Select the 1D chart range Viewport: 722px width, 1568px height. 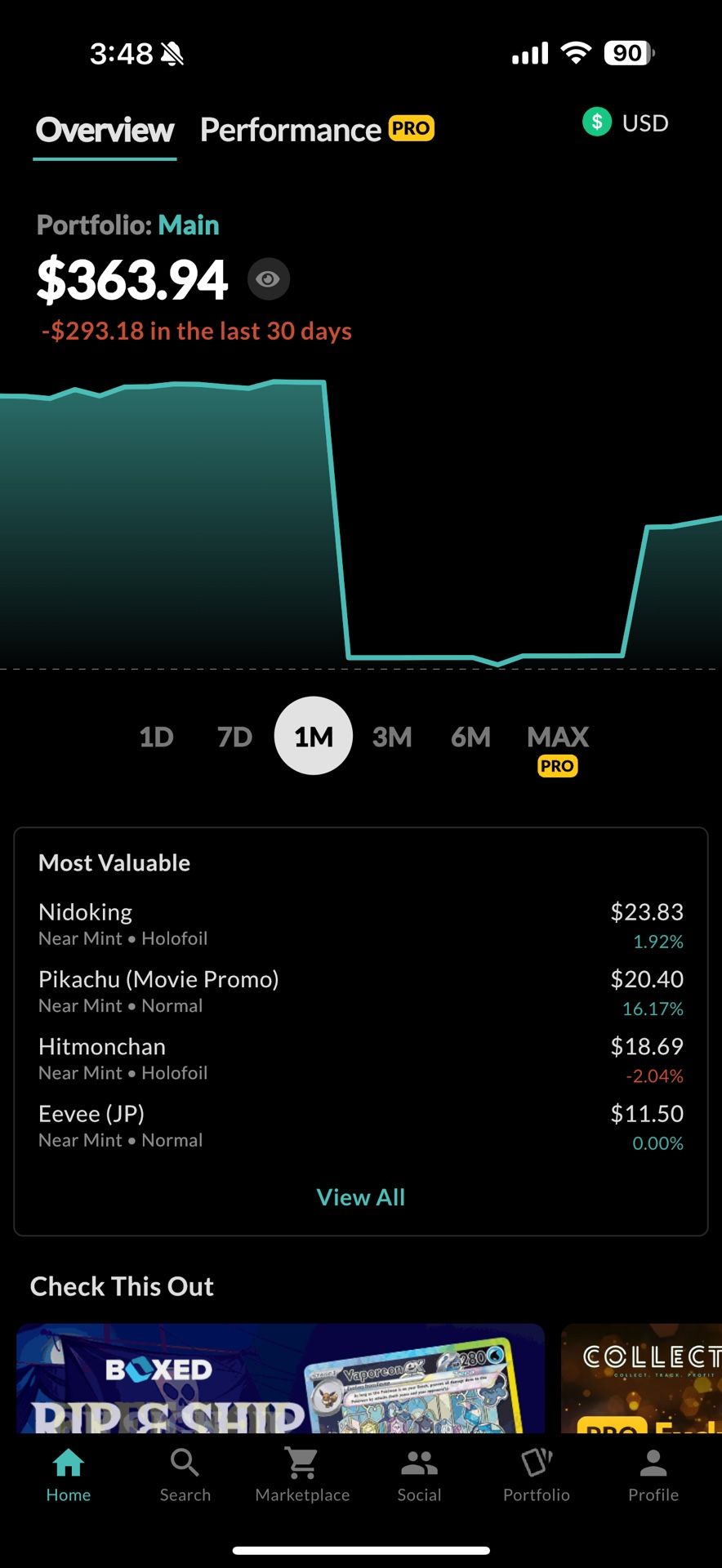coord(156,737)
